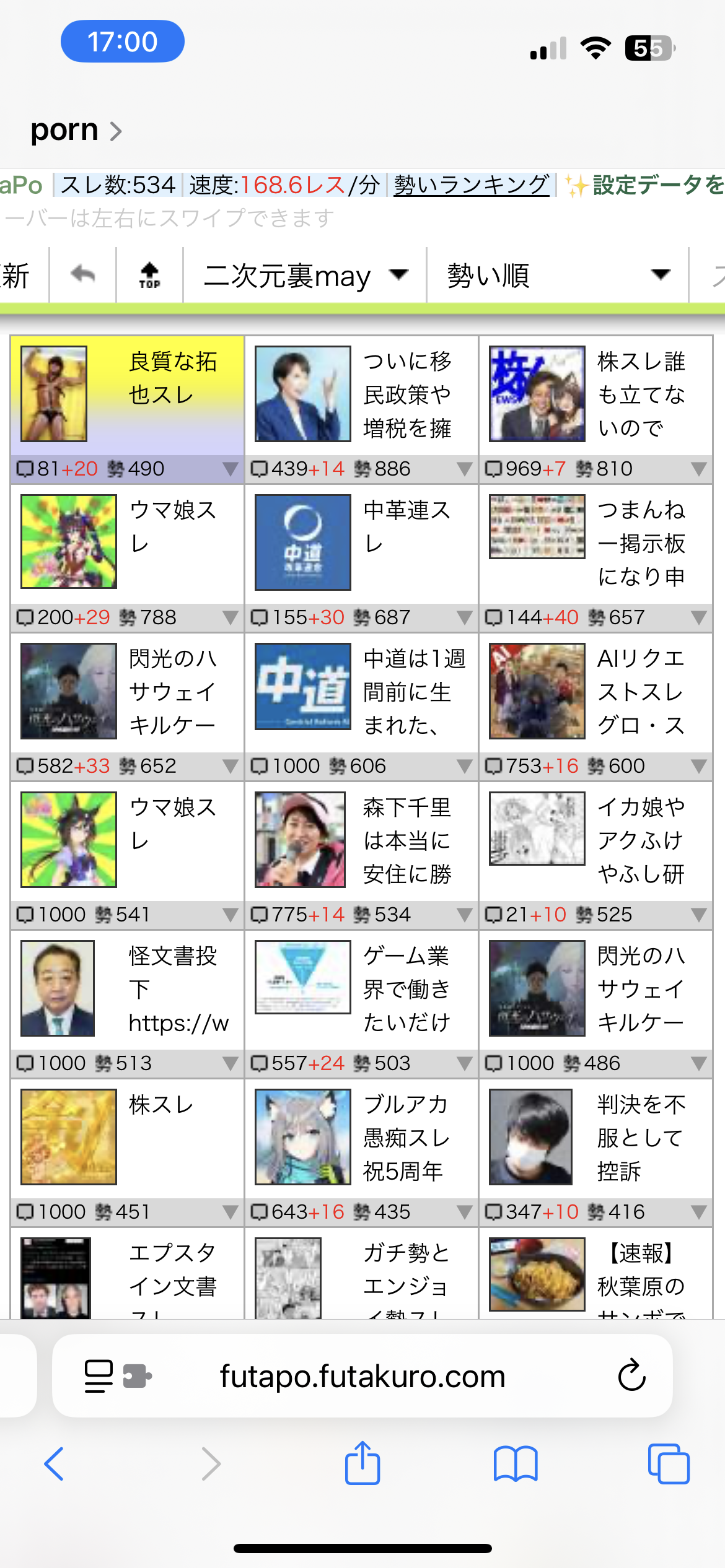Jump to top with the TOP icon

point(149,275)
